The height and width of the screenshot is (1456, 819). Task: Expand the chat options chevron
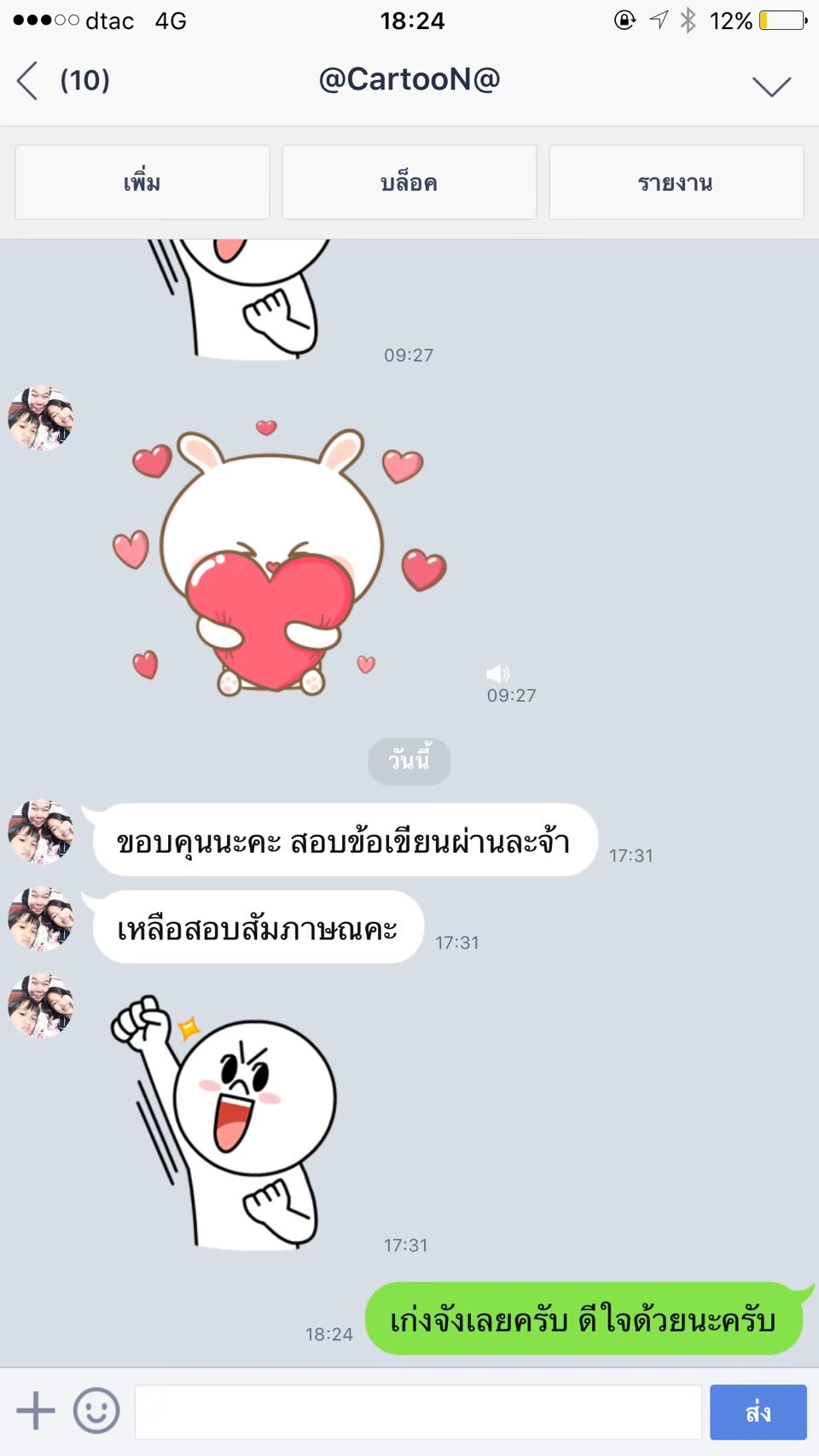(770, 85)
